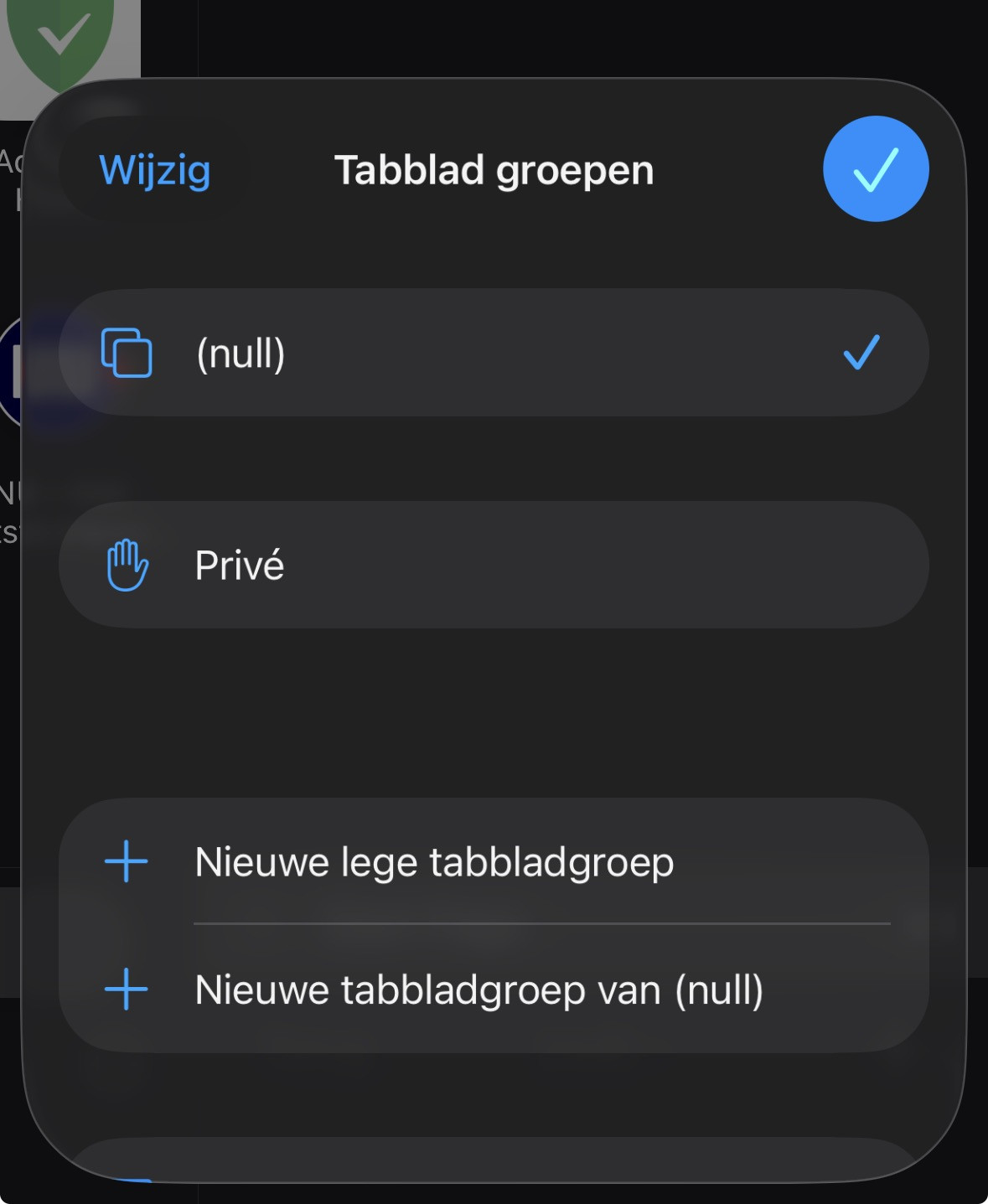The image size is (988, 1204).
Task: Tap Wijzig to edit tab groups
Action: tap(155, 170)
